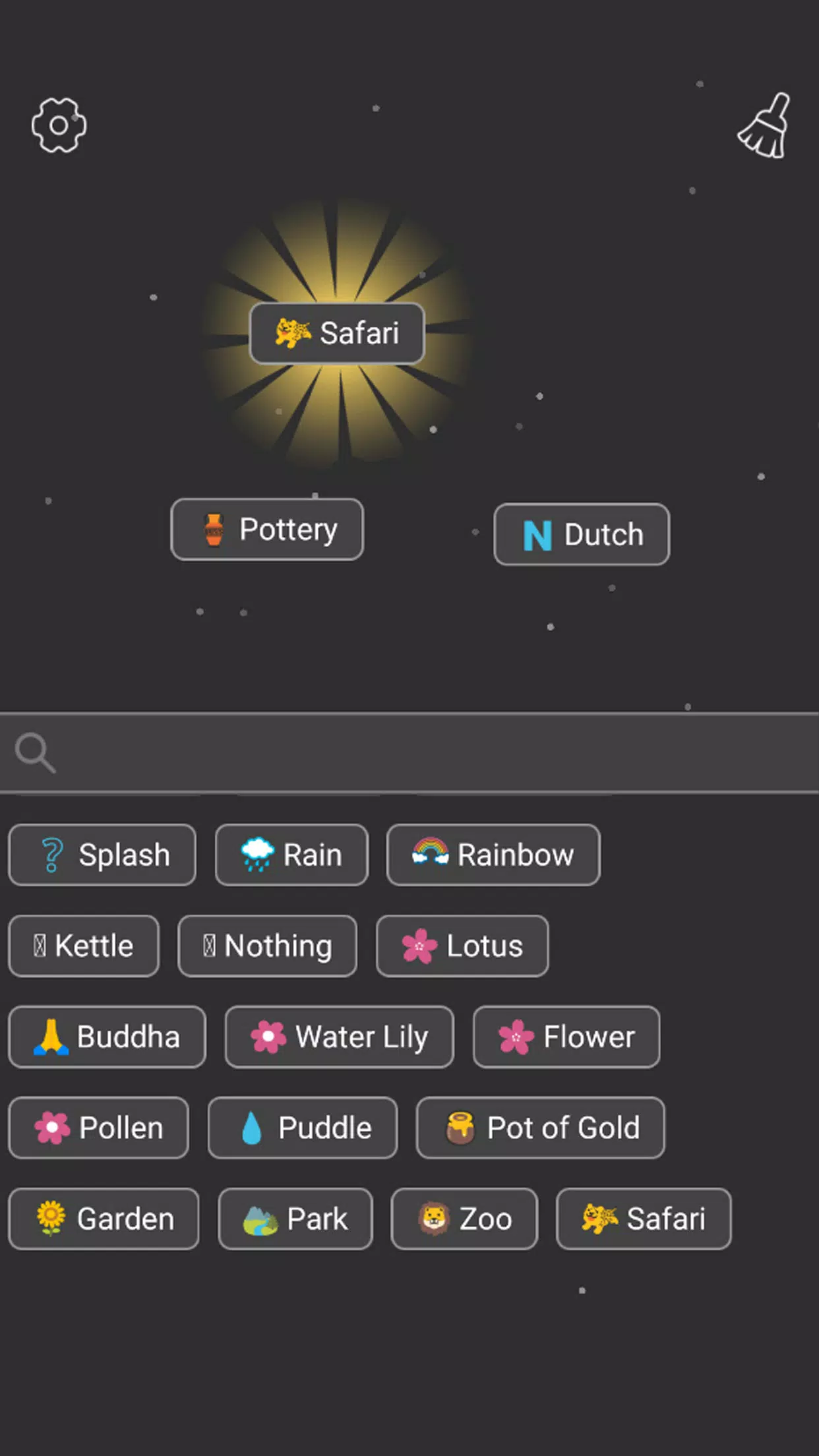Select the Nothing element
The width and height of the screenshot is (819, 1456).
coord(267,946)
